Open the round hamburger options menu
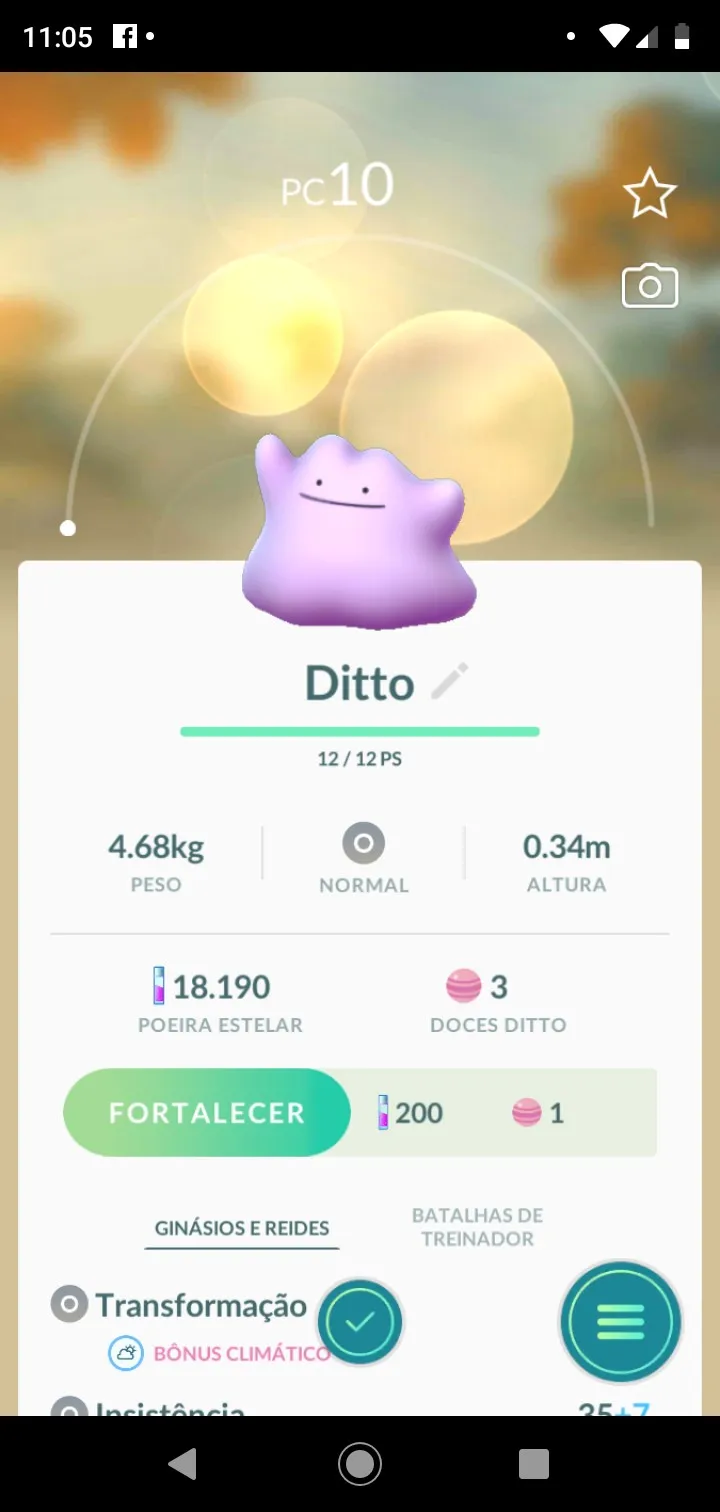 (x=621, y=1321)
